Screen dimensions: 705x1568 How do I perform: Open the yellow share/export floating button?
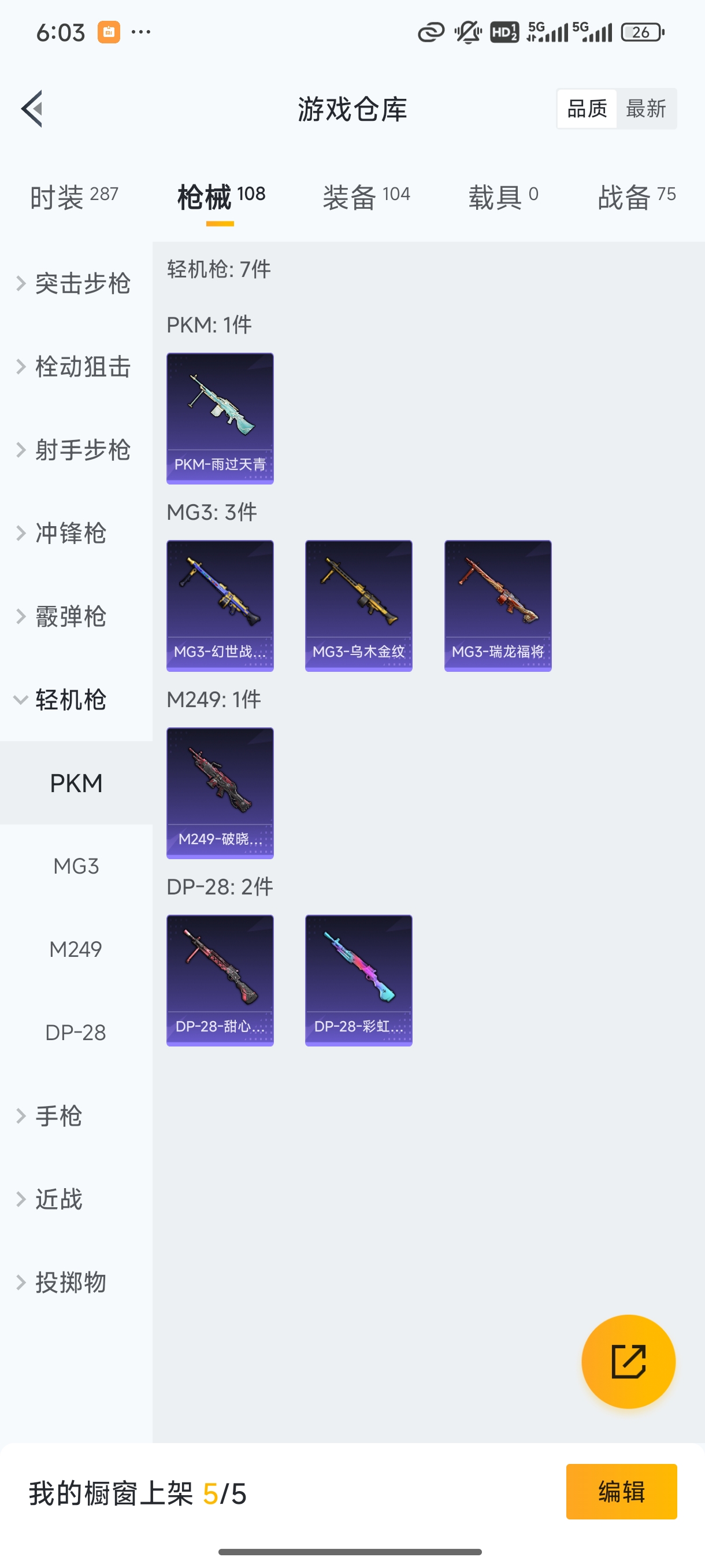629,1362
